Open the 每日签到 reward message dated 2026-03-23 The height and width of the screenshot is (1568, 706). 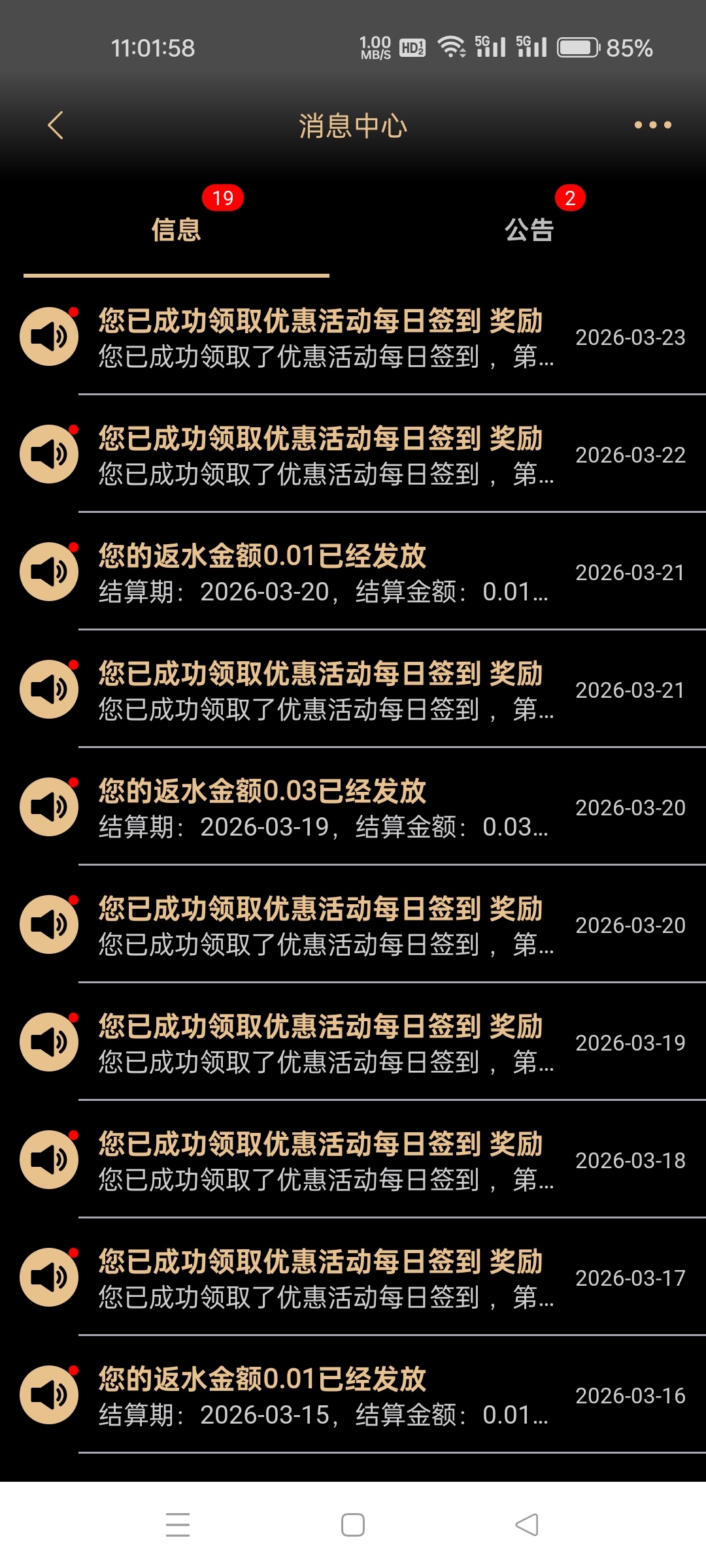(353, 338)
